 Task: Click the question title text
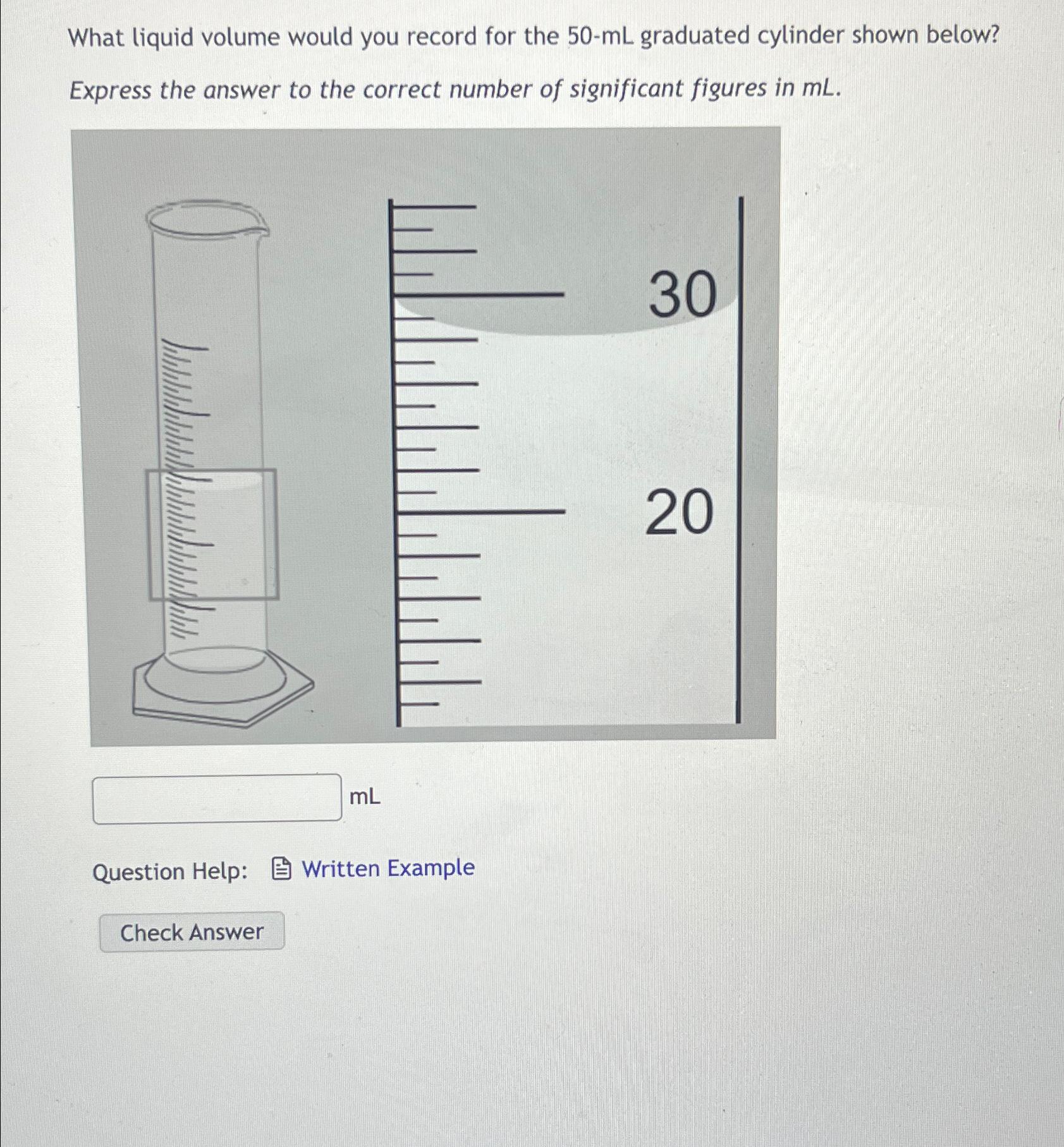tap(531, 38)
